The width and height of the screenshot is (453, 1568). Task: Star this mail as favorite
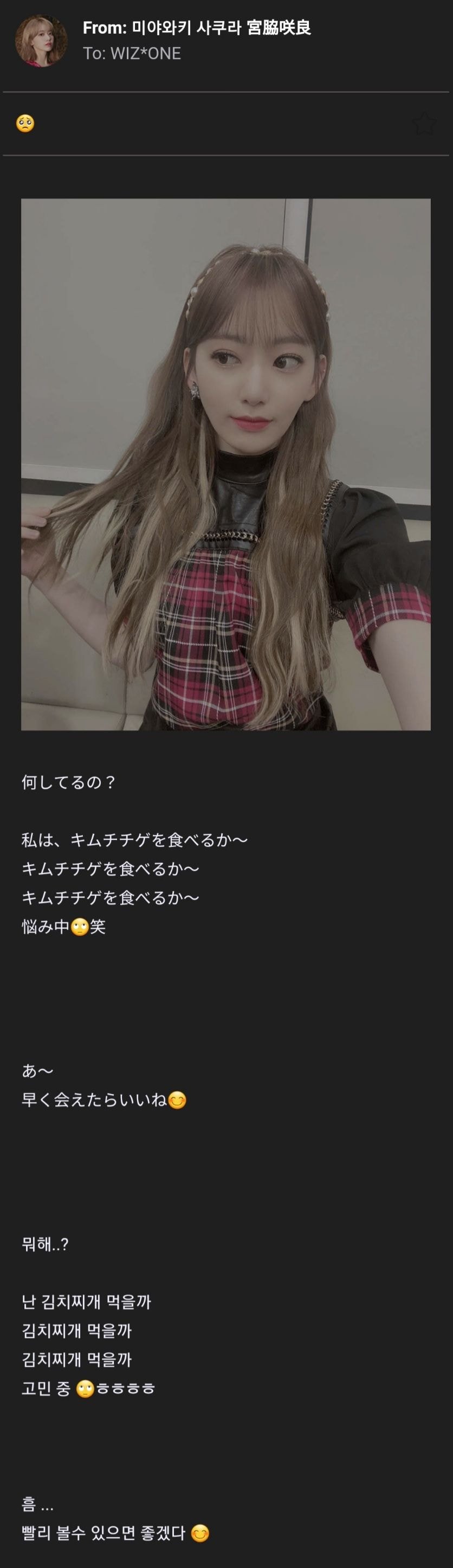(424, 124)
